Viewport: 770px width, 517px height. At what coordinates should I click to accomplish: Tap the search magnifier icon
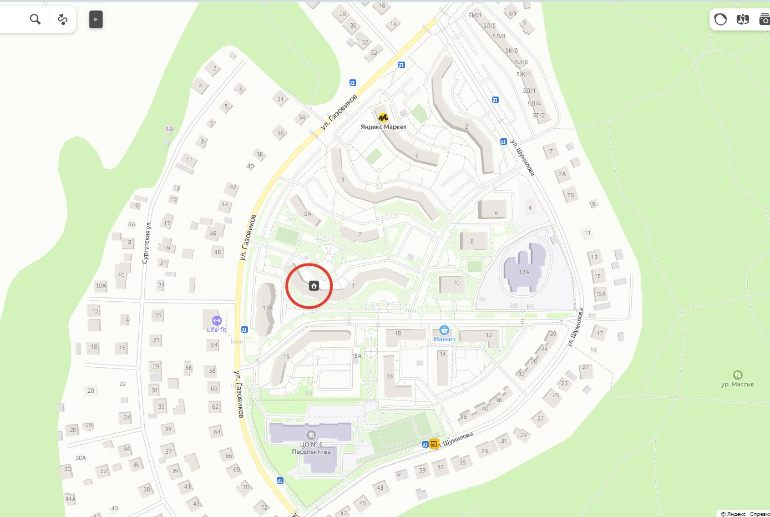[35, 19]
